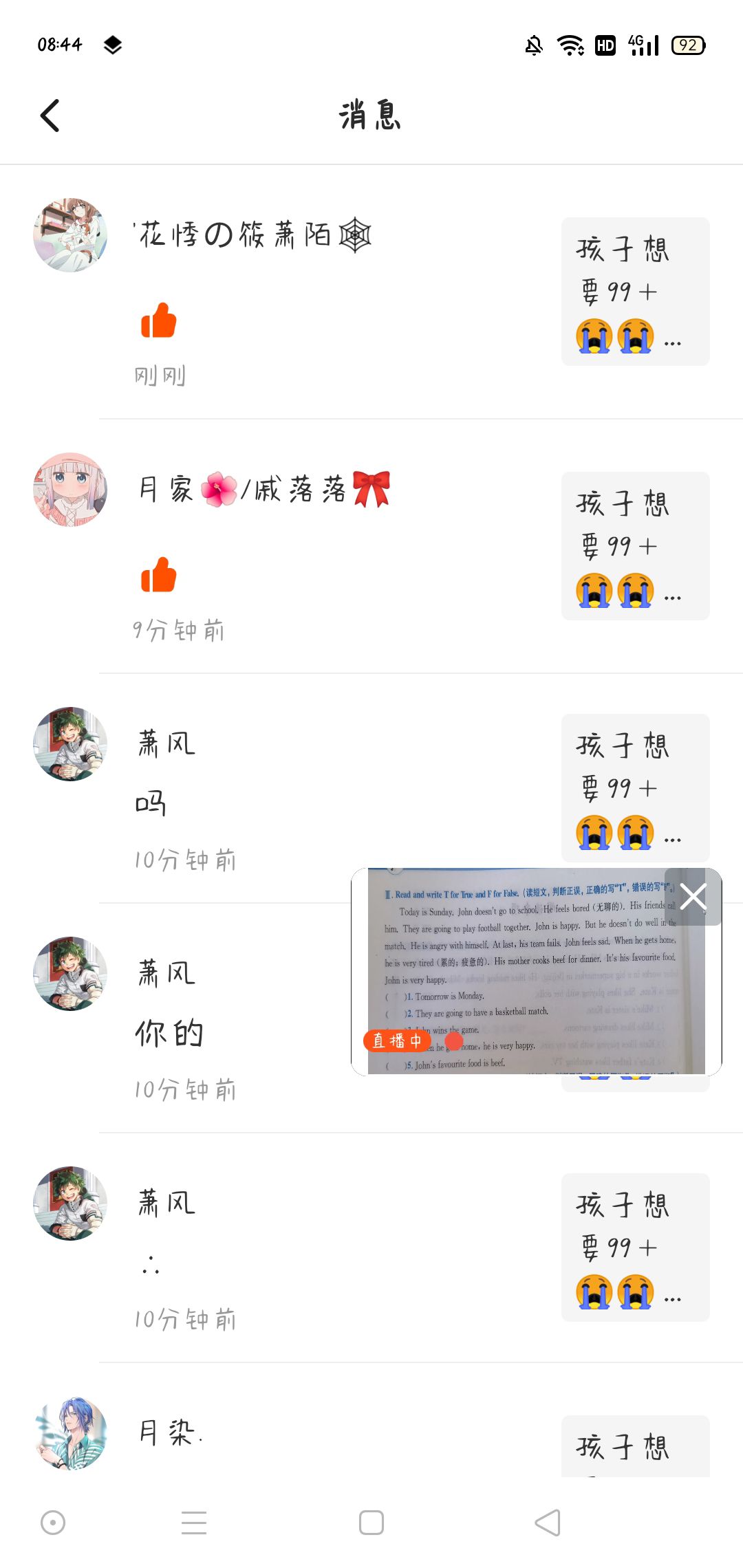Screen dimensions: 743x1568
Task: Tap the system back triangle
Action: coord(548,1523)
